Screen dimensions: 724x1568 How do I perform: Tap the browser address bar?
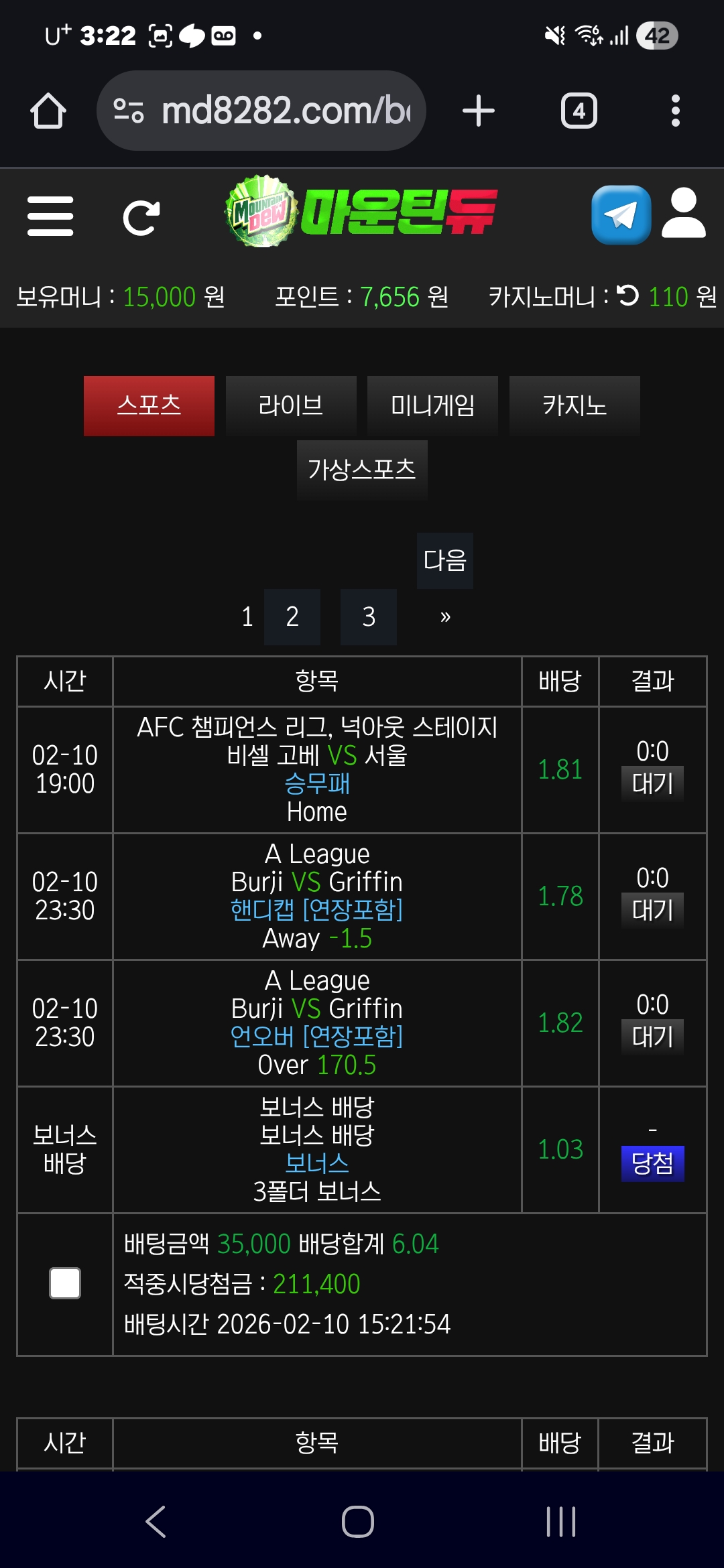261,111
